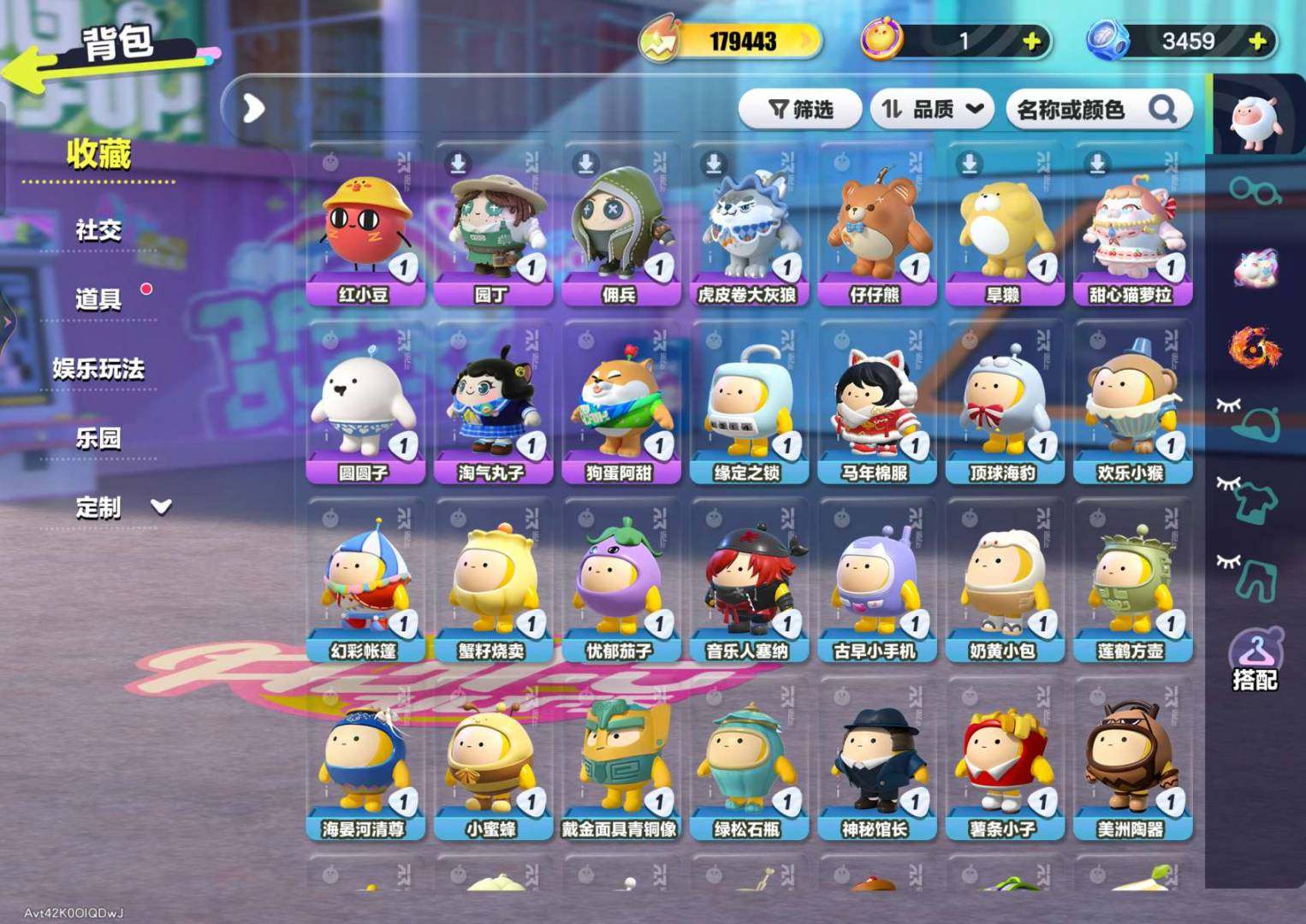Open the glasses accessory category

point(1254,191)
